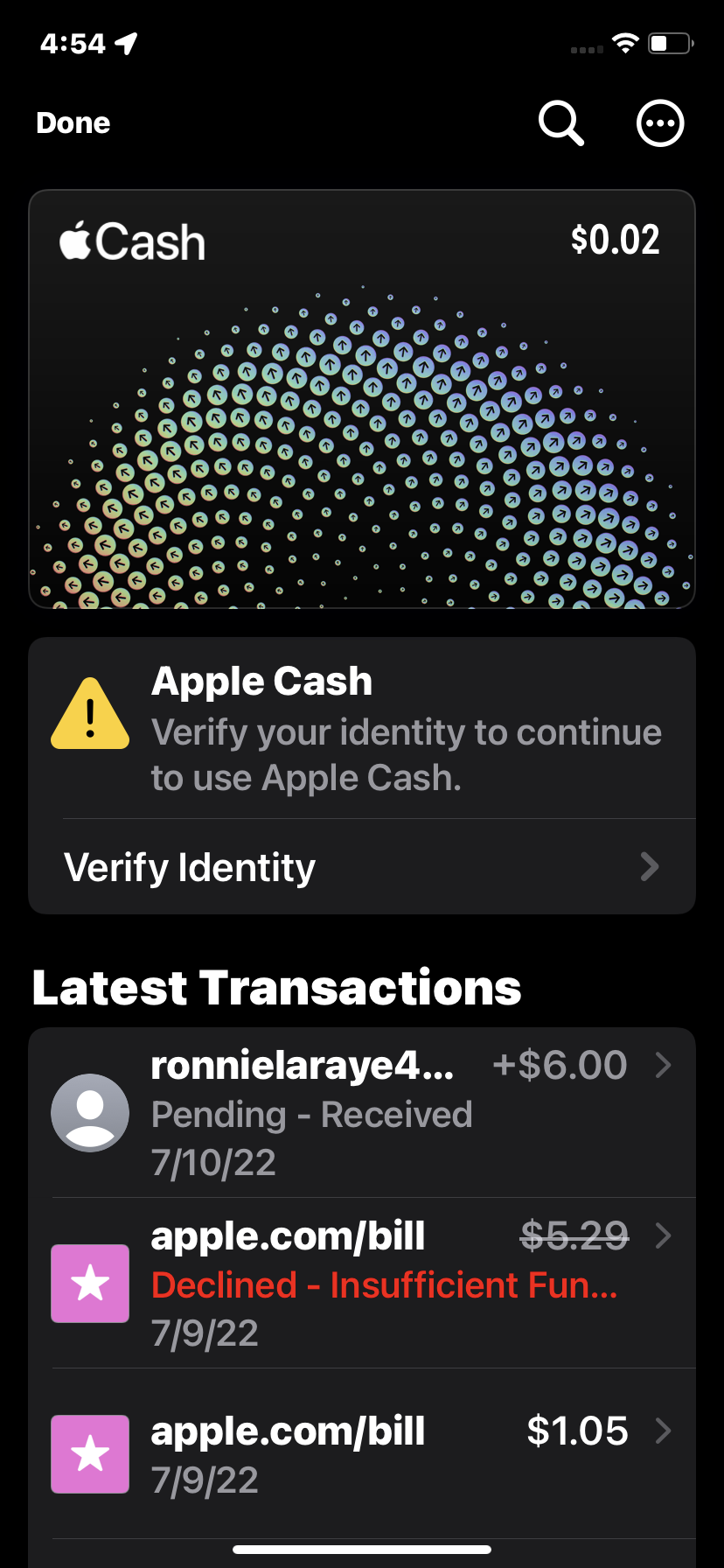Image resolution: width=724 pixels, height=1568 pixels.
Task: Tap Done to close the card view
Action: pos(73,123)
